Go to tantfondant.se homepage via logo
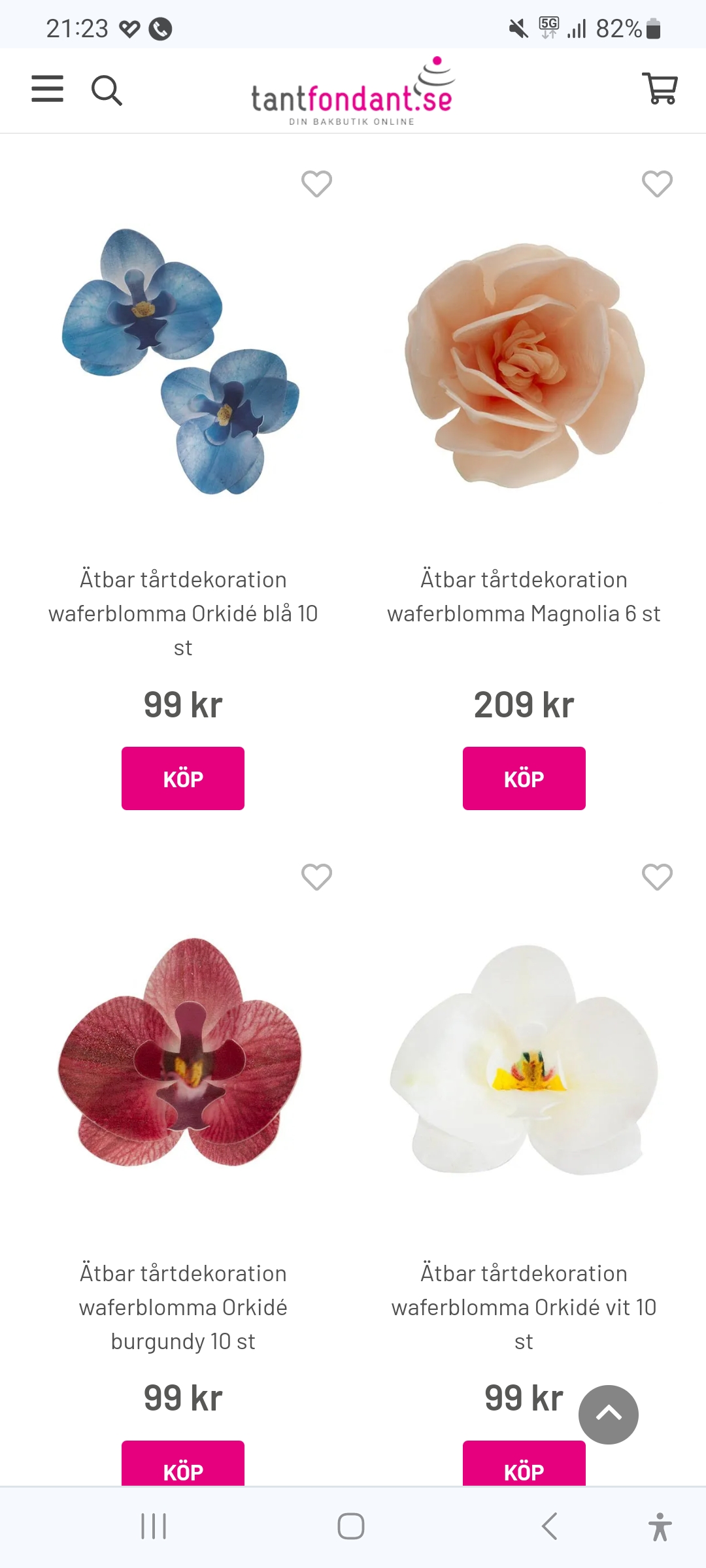This screenshot has height=1568, width=706. click(353, 93)
